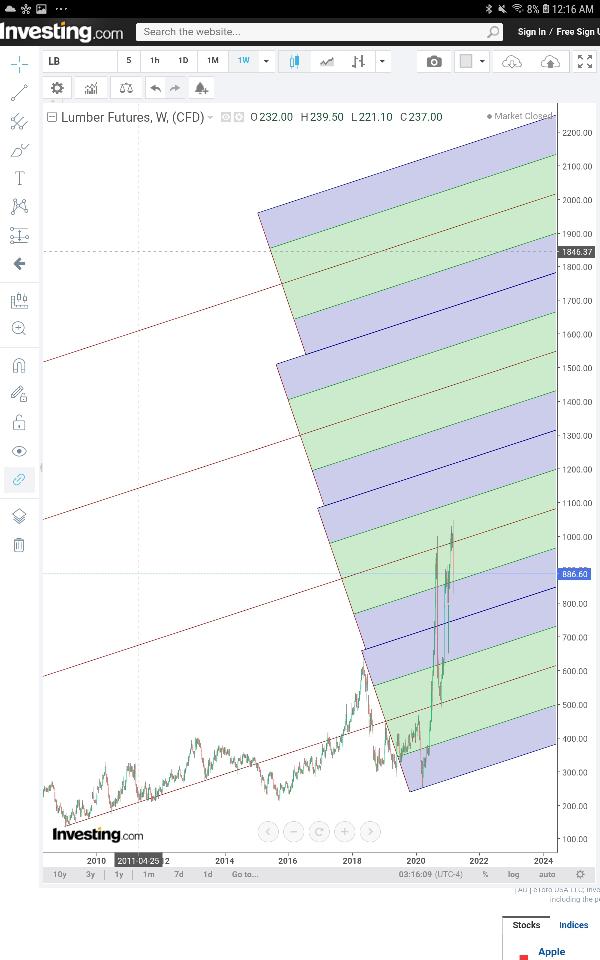Open chart settings gear
This screenshot has height=960, width=600.
coord(57,88)
